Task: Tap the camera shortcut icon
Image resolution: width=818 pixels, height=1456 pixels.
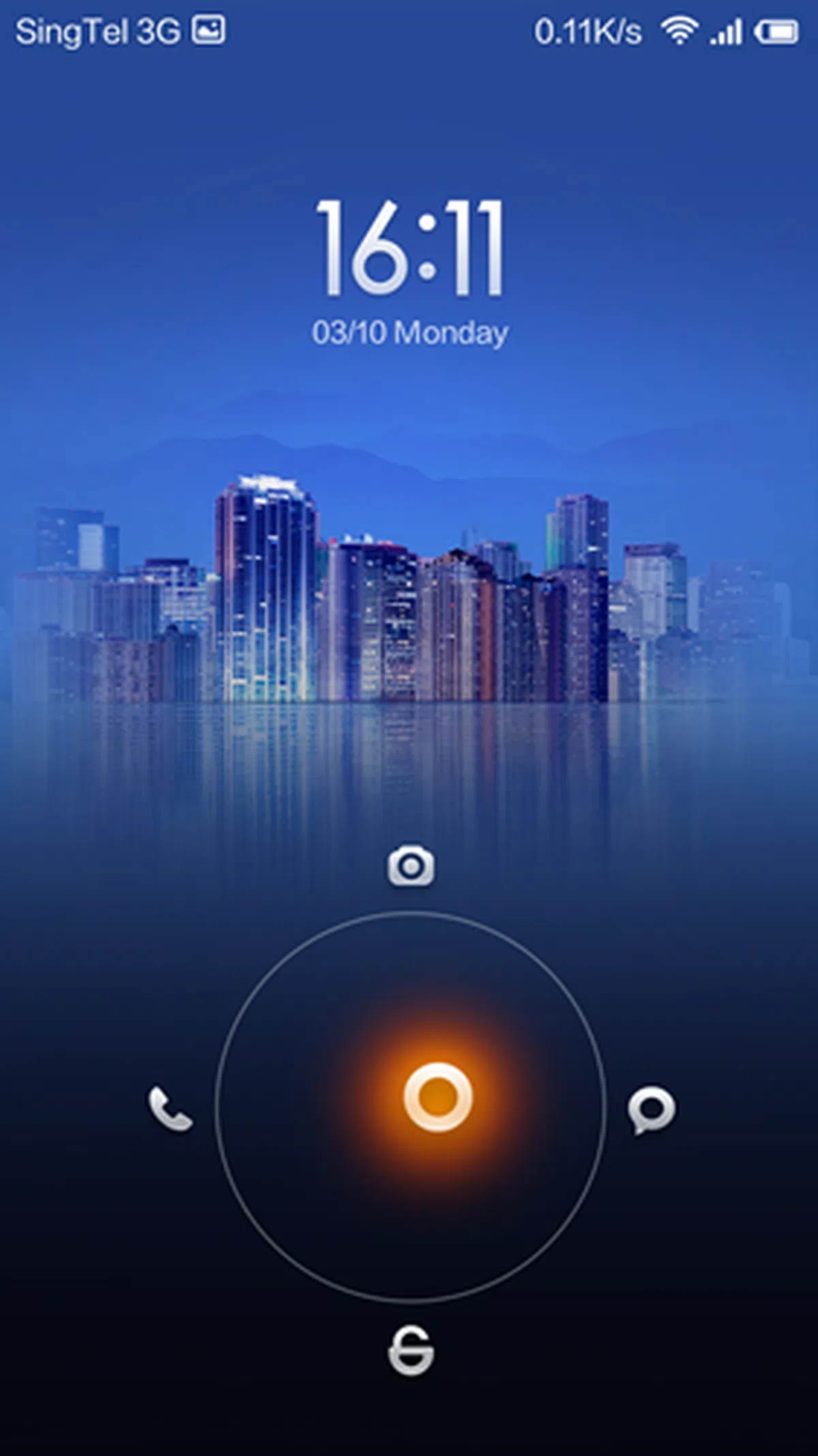Action: pos(410,866)
